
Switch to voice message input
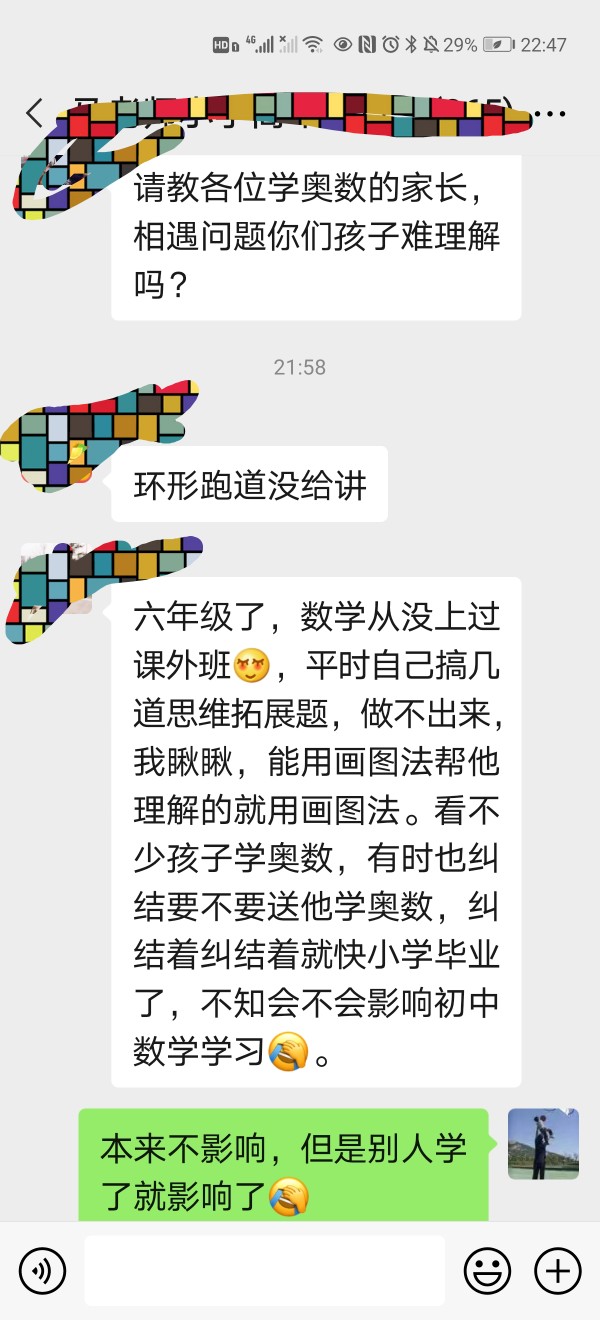(42, 1271)
